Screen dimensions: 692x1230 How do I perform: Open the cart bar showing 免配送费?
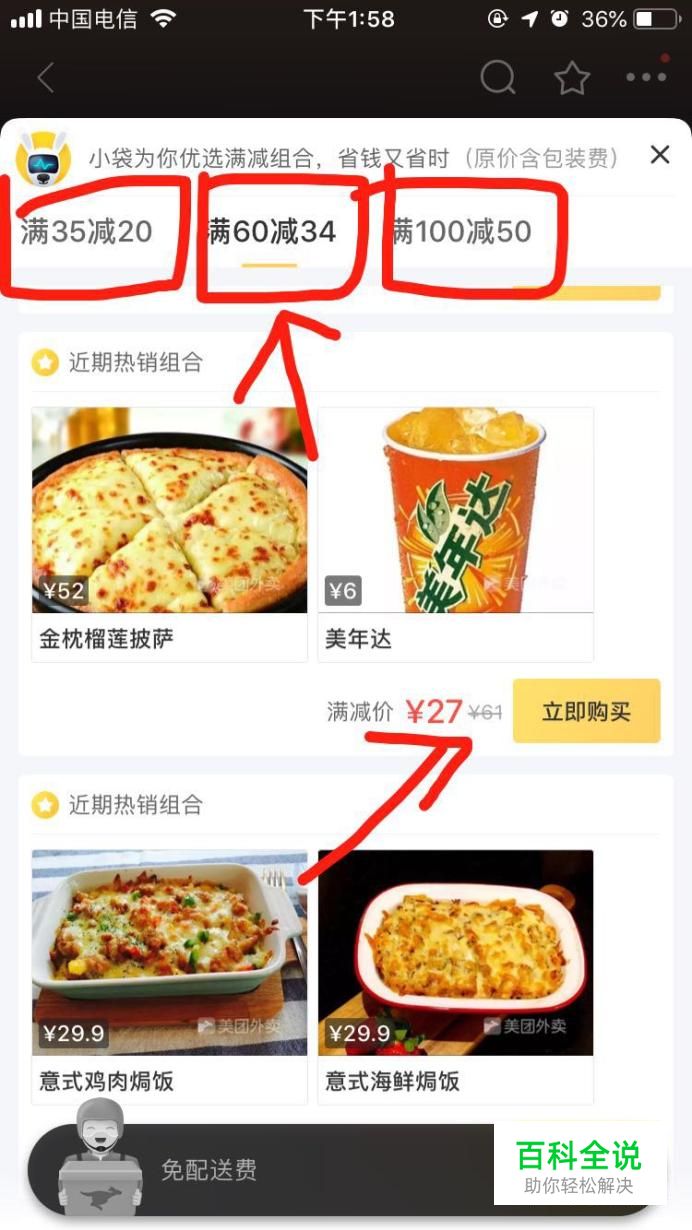(x=260, y=1169)
